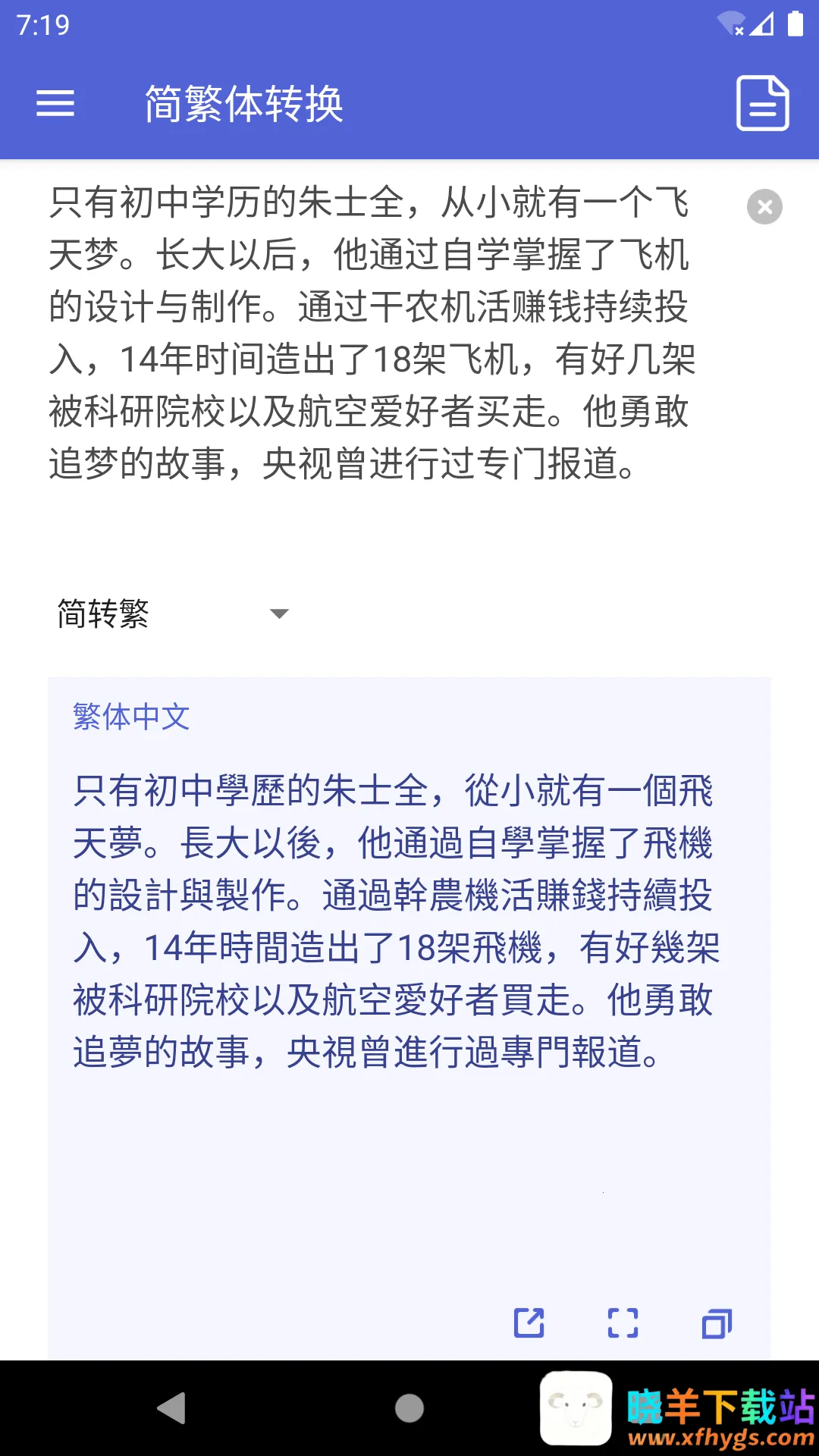
Task: Copy the converted traditional text
Action: pos(716,1323)
